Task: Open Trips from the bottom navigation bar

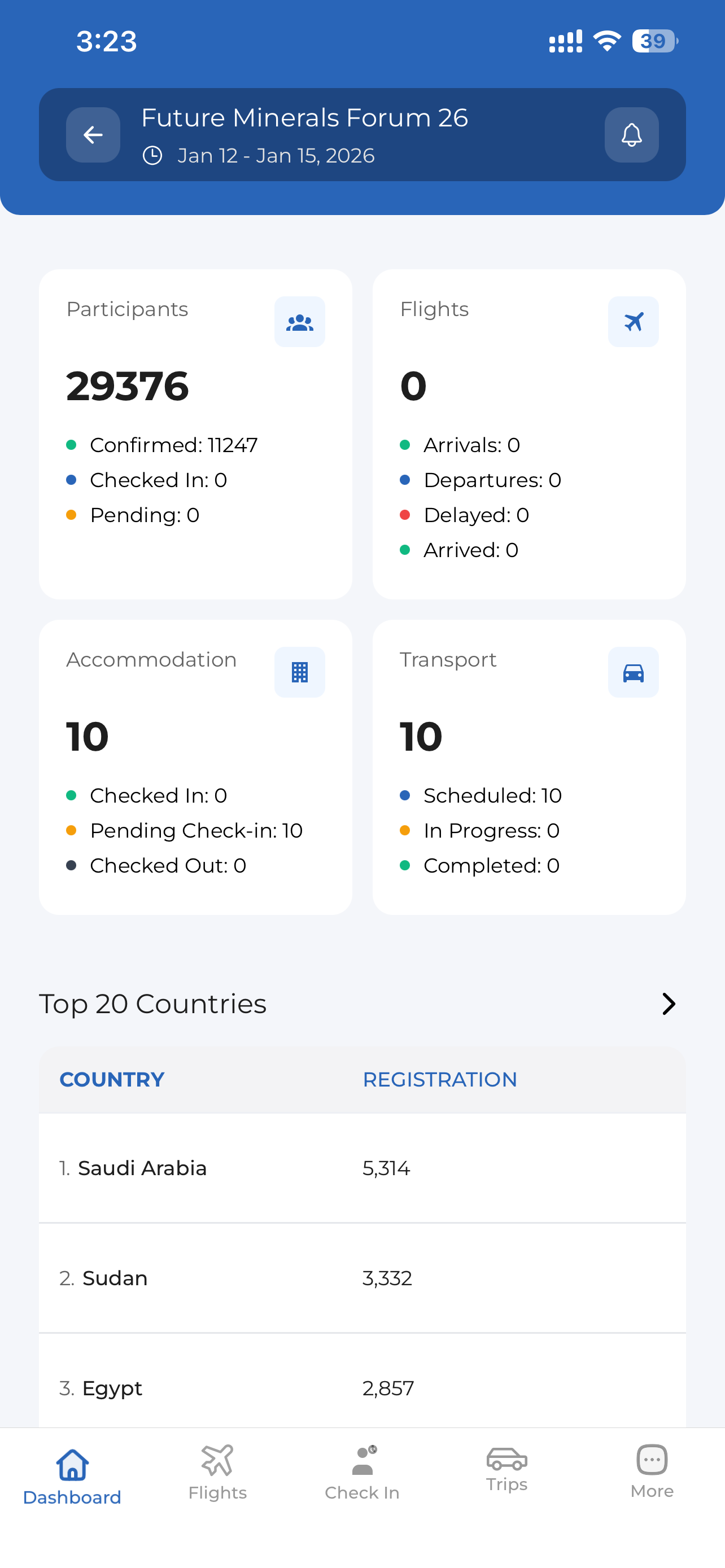Action: tap(506, 1470)
